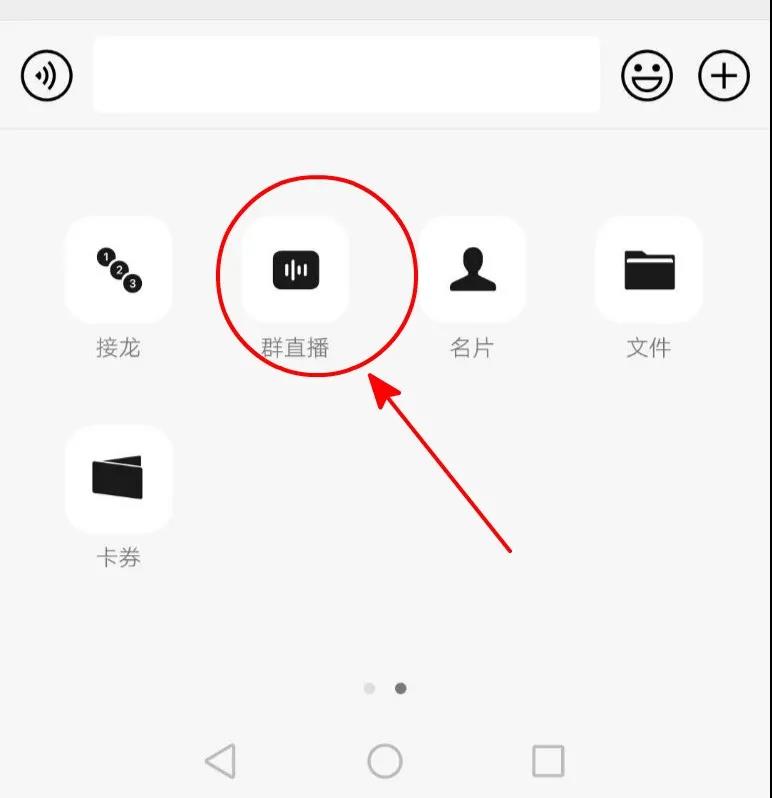This screenshot has height=798, width=772.
Task: Open 接龙 group chain feature
Action: pos(118,270)
